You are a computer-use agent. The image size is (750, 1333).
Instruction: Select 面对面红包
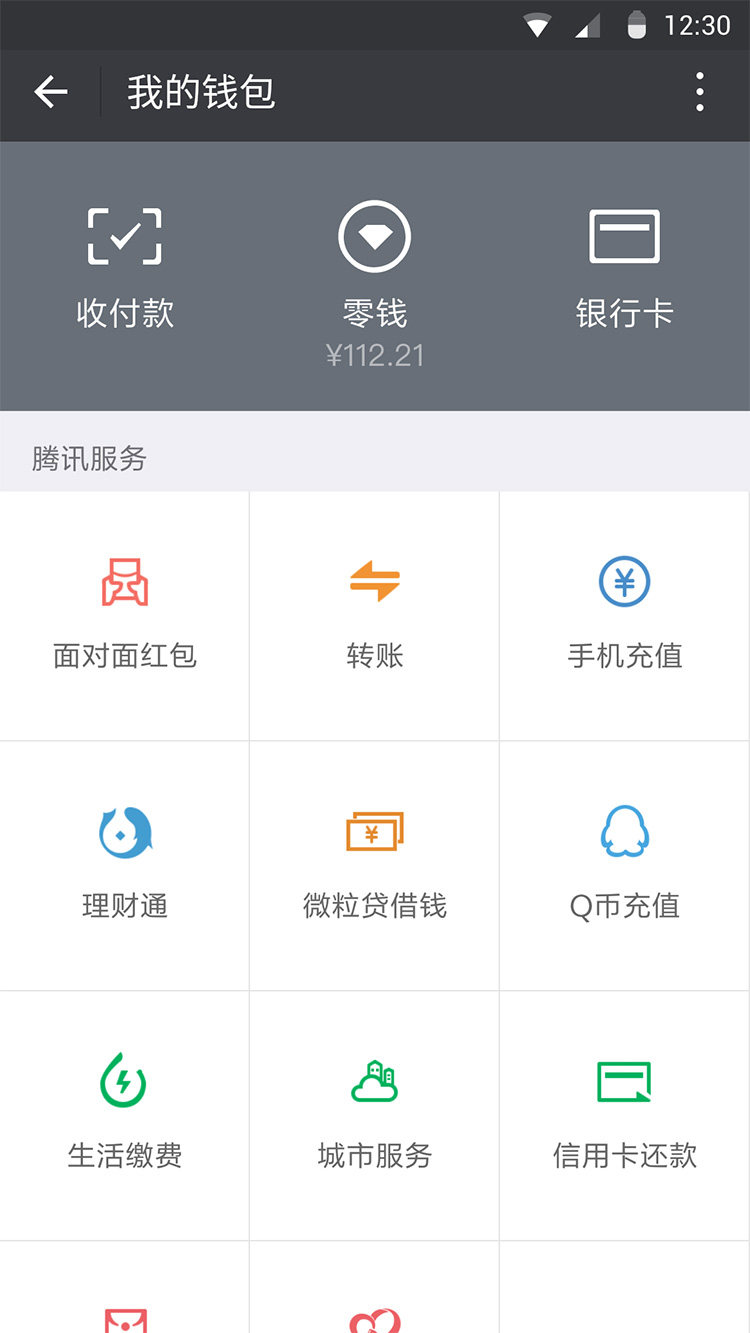(x=124, y=615)
